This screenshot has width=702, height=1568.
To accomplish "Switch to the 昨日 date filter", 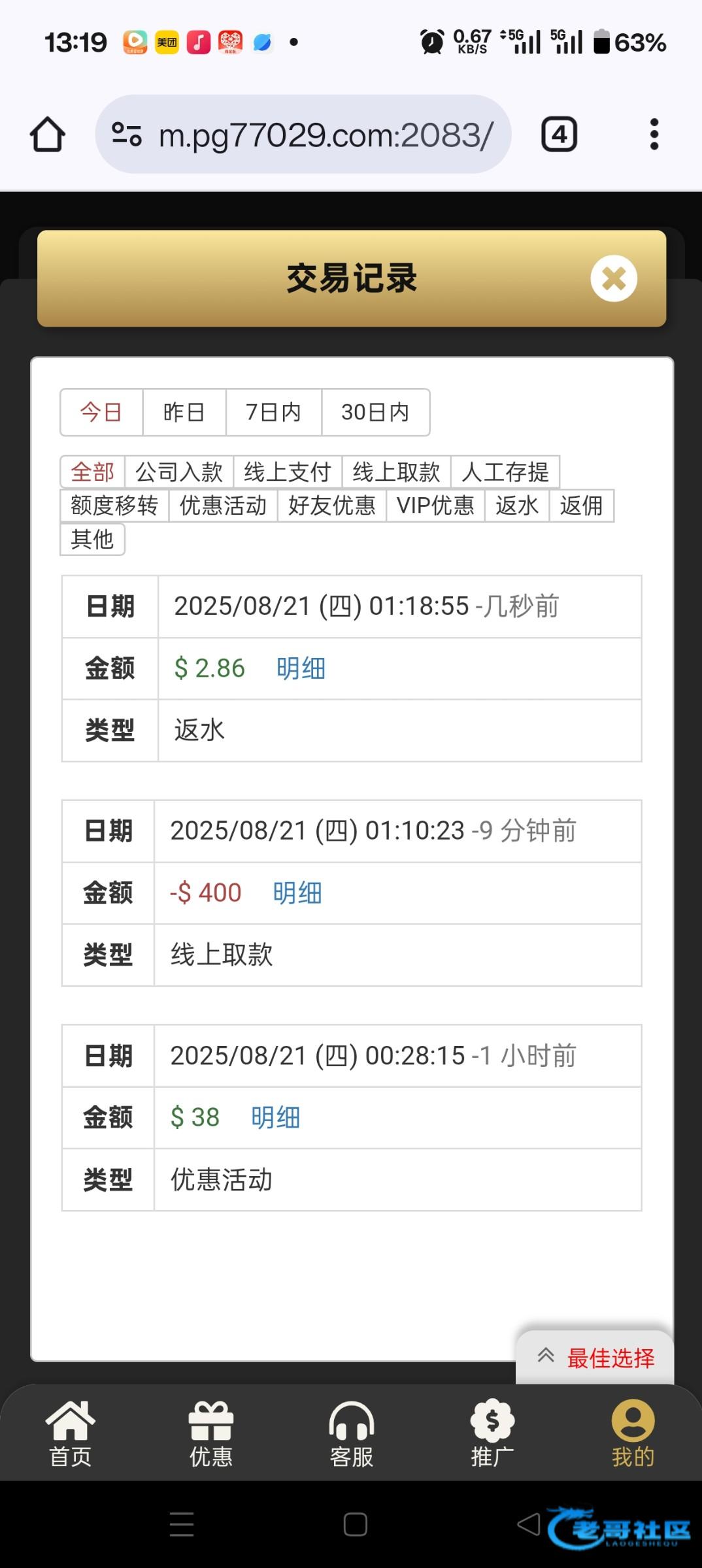I will click(x=184, y=412).
